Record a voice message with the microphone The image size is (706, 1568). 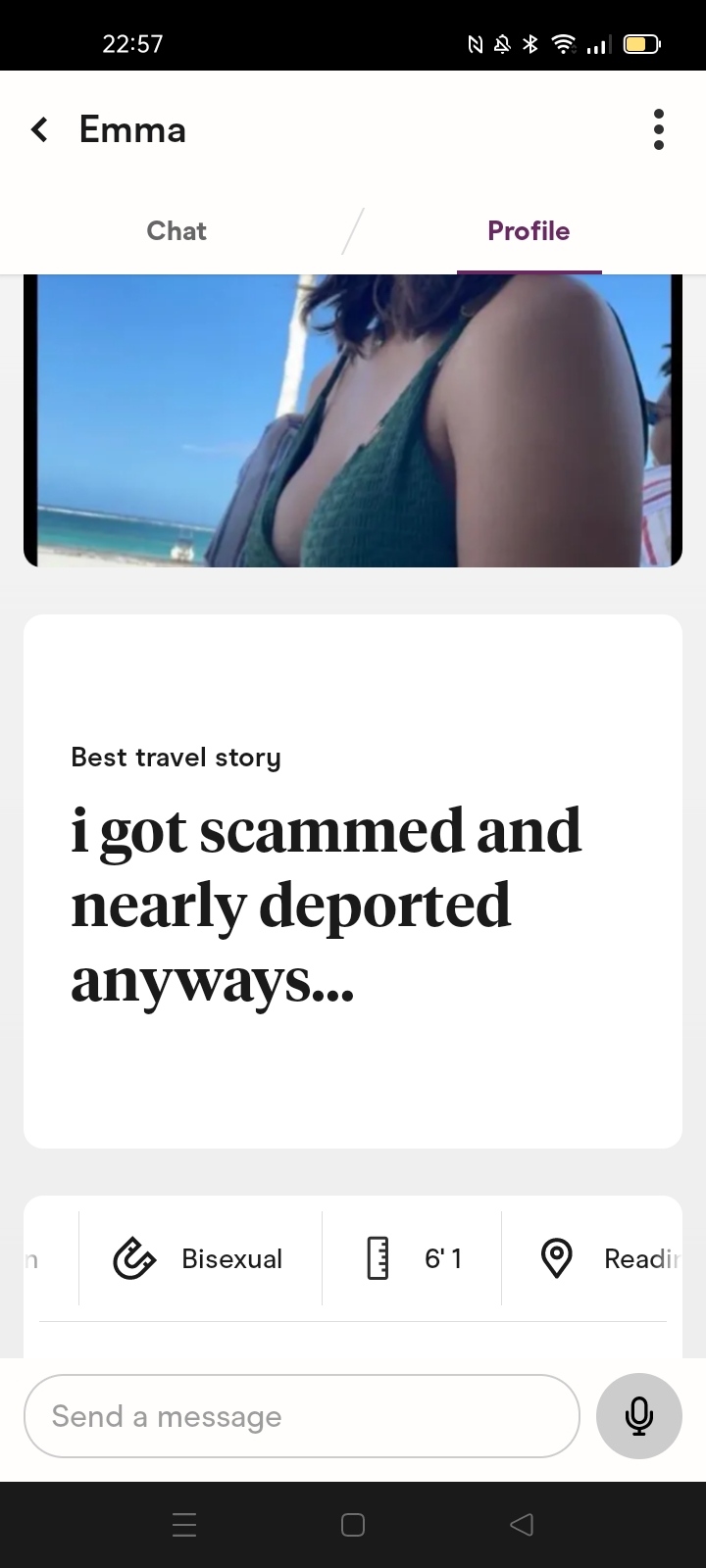[638, 1416]
